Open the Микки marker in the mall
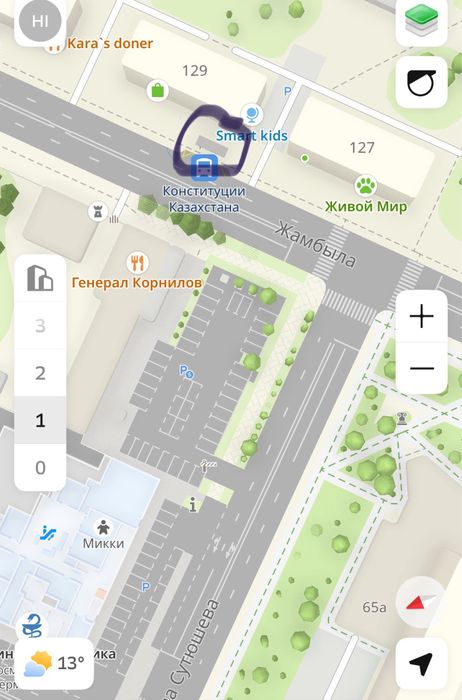Image resolution: width=462 pixels, height=700 pixels. pos(104,528)
